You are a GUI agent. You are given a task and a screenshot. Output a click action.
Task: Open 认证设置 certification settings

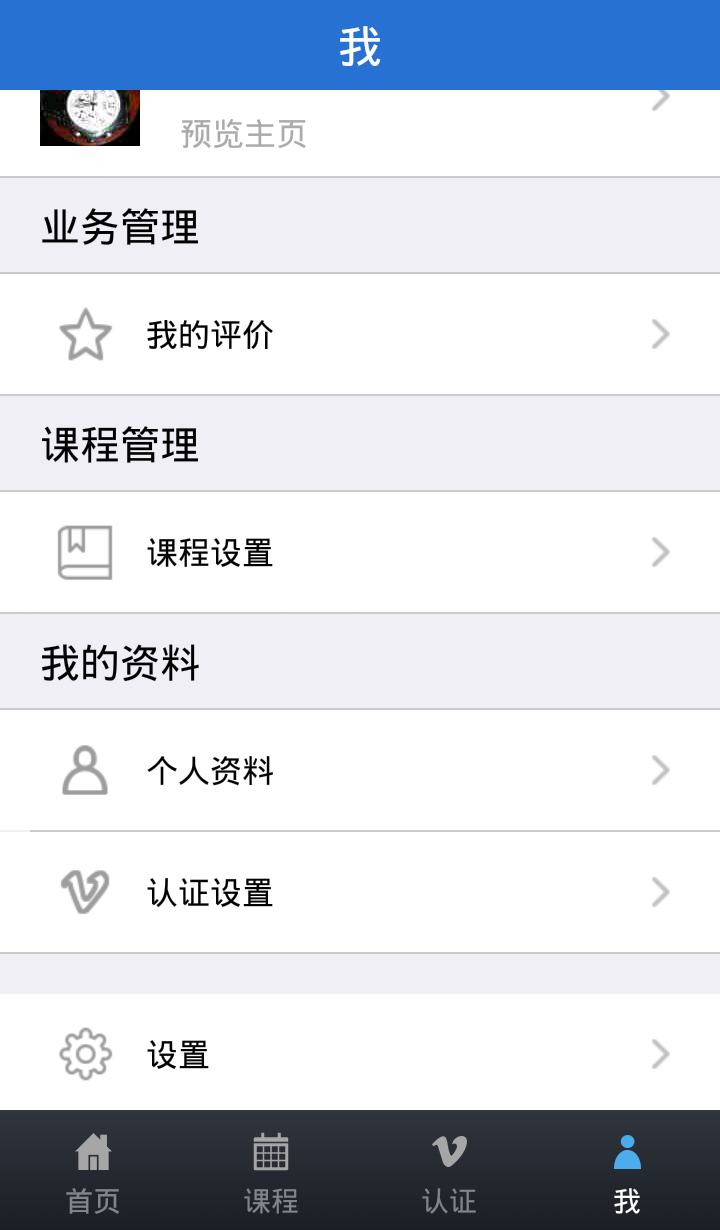point(360,892)
